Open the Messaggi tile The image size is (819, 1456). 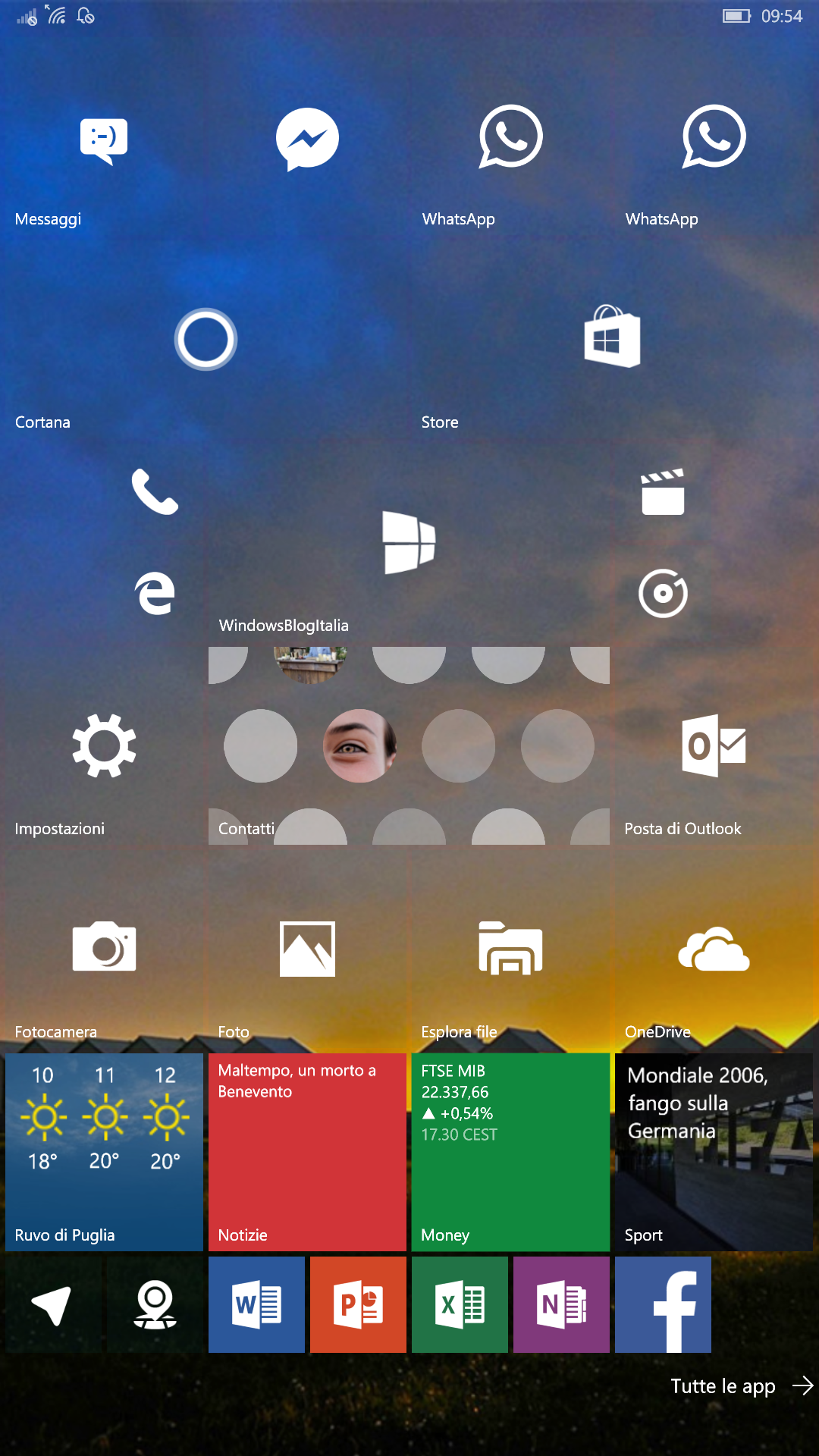coord(104,139)
